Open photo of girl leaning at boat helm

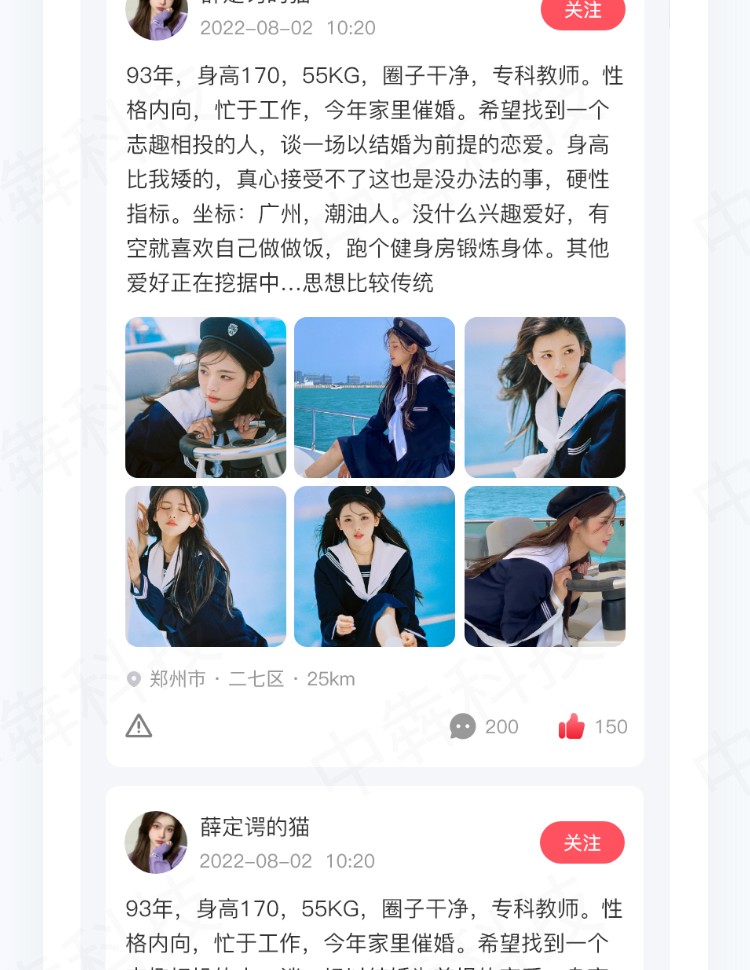pos(545,566)
